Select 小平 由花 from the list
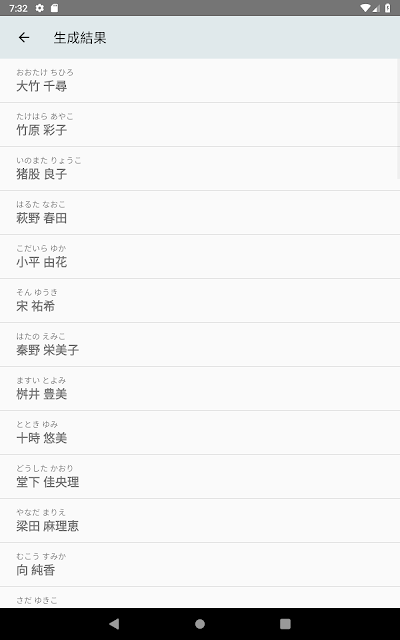The width and height of the screenshot is (400, 640). 200,257
